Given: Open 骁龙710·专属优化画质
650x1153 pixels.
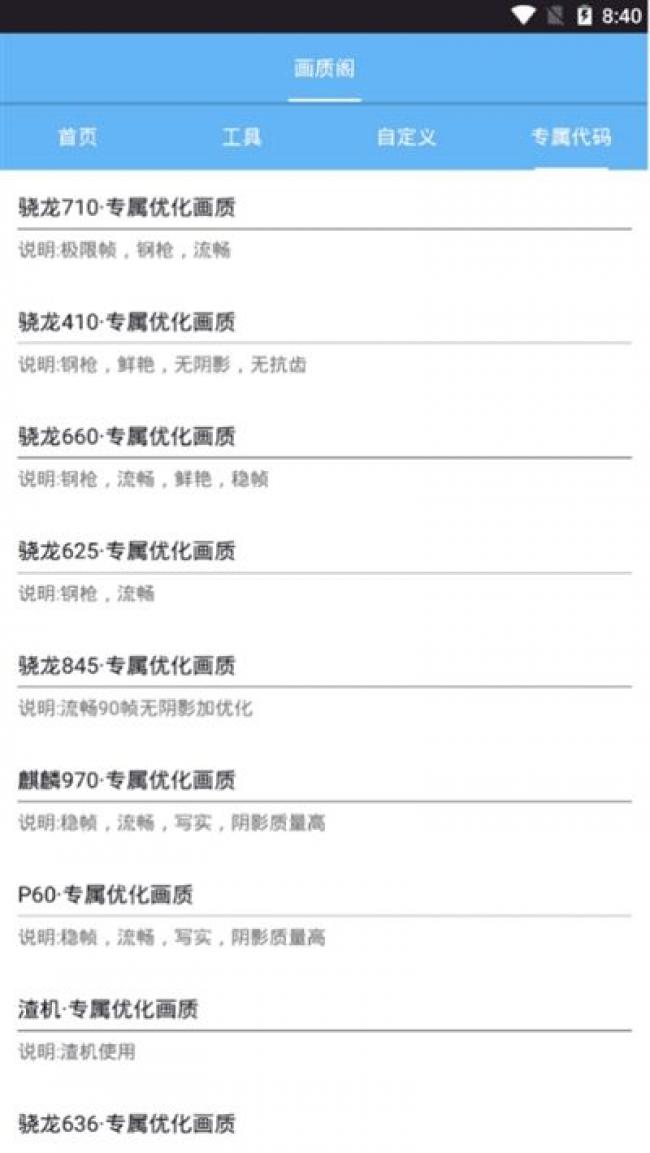Looking at the screenshot, I should [127, 208].
